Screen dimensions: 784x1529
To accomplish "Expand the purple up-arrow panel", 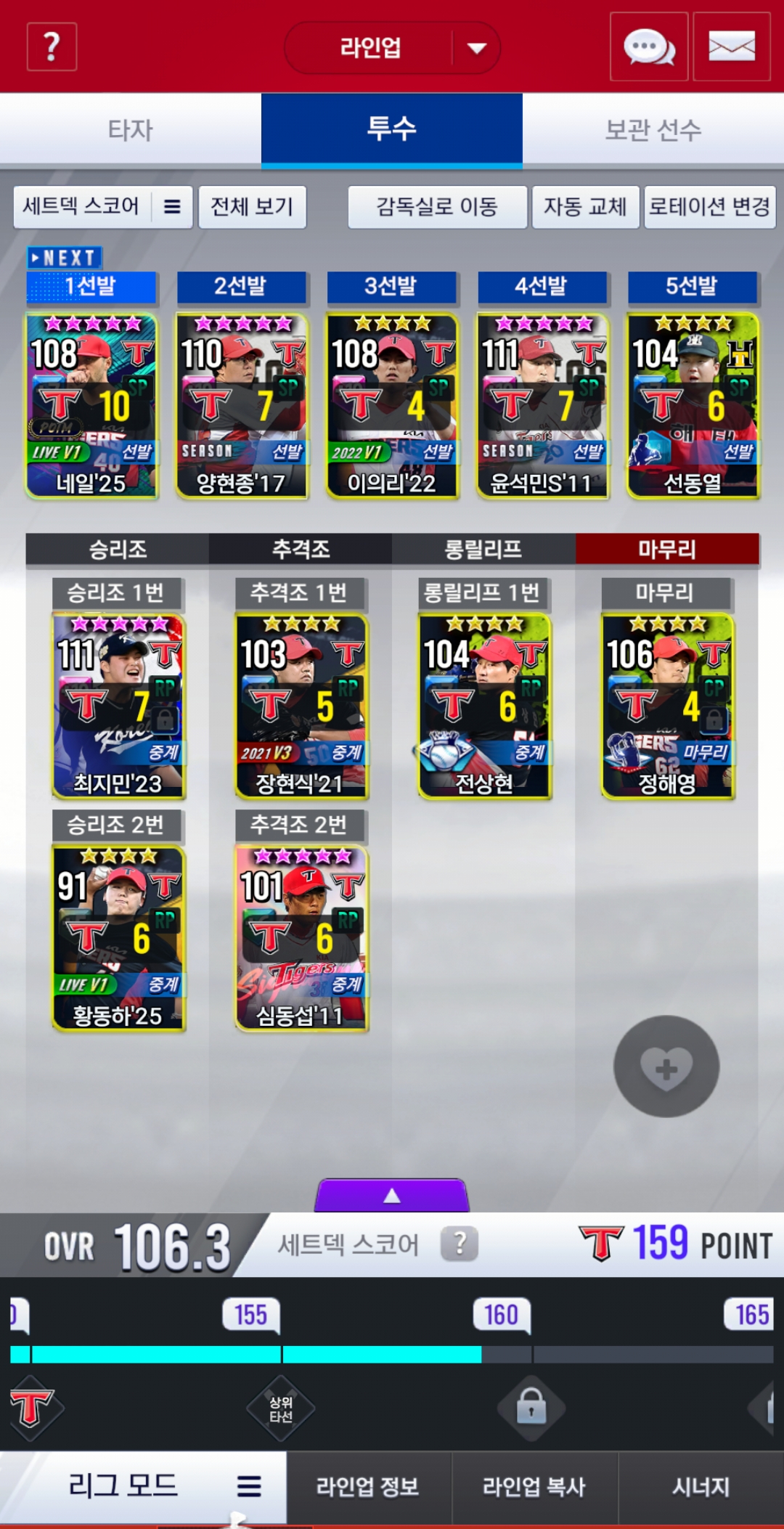I will click(x=392, y=1195).
